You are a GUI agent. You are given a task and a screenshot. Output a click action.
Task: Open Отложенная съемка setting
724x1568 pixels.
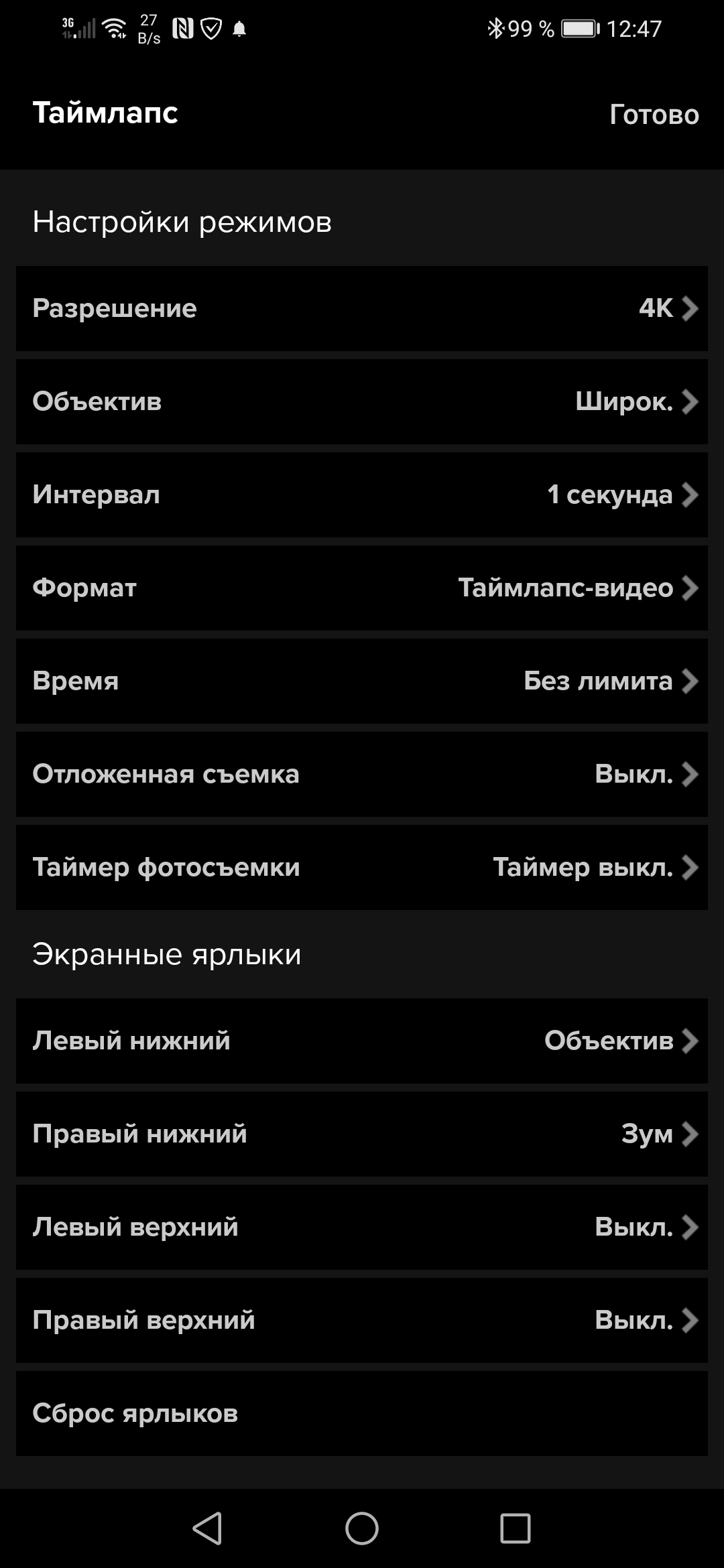(362, 774)
